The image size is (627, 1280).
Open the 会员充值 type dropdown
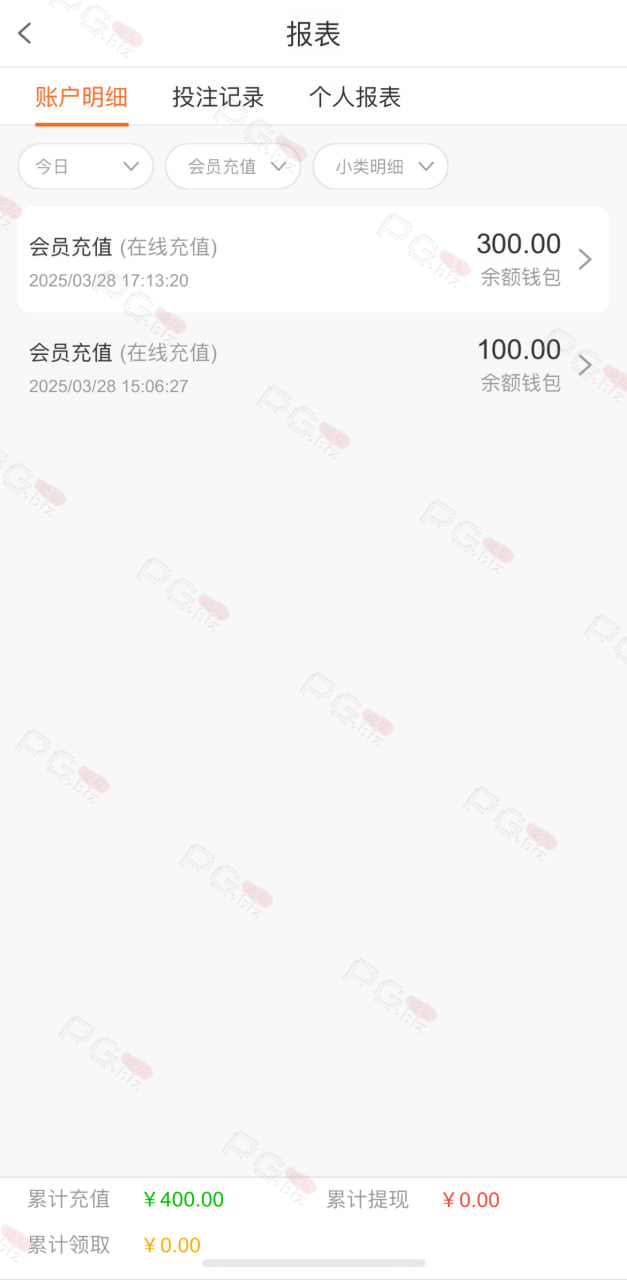click(x=233, y=166)
